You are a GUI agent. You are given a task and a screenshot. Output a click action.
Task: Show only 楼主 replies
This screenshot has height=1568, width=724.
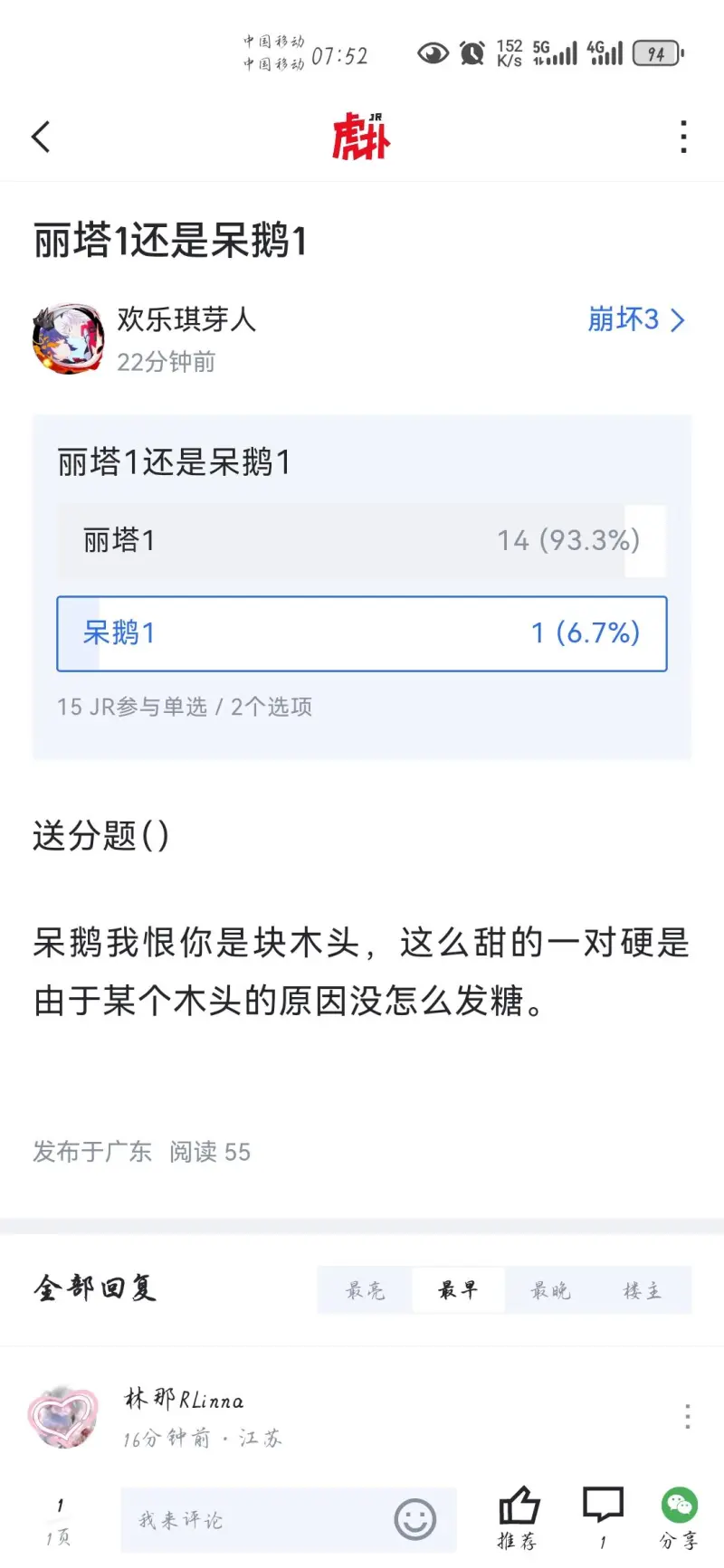tap(643, 1290)
